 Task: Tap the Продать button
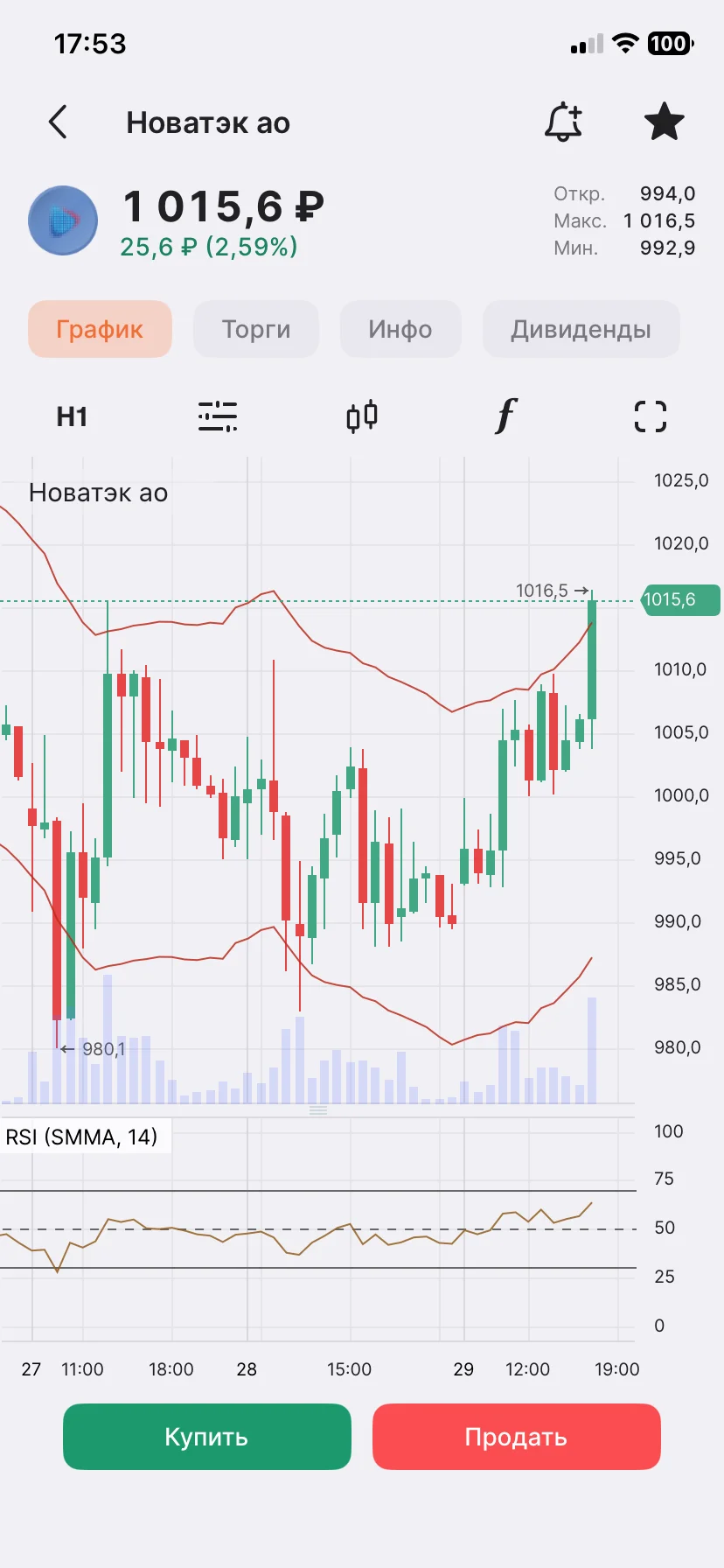(x=517, y=1437)
